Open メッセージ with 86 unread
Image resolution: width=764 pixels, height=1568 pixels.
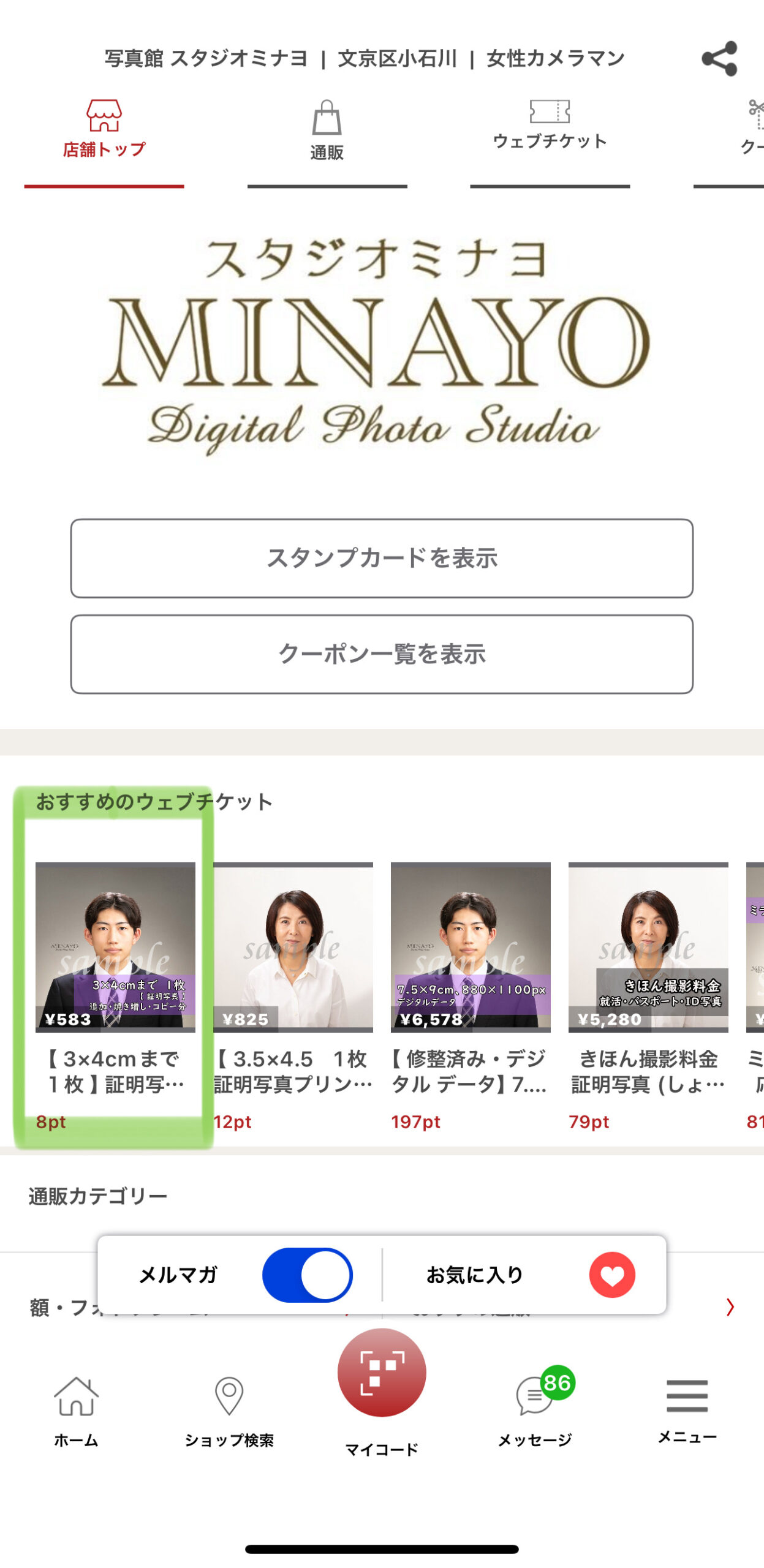pyautogui.click(x=535, y=1408)
